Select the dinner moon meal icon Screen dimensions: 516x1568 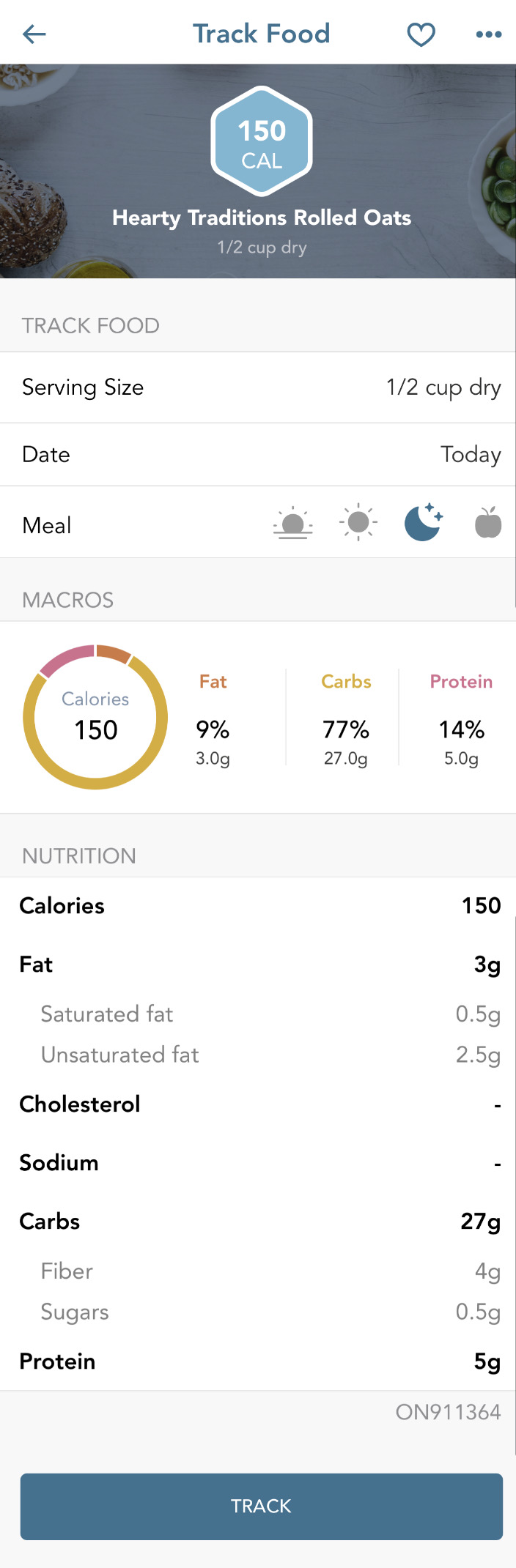click(424, 522)
